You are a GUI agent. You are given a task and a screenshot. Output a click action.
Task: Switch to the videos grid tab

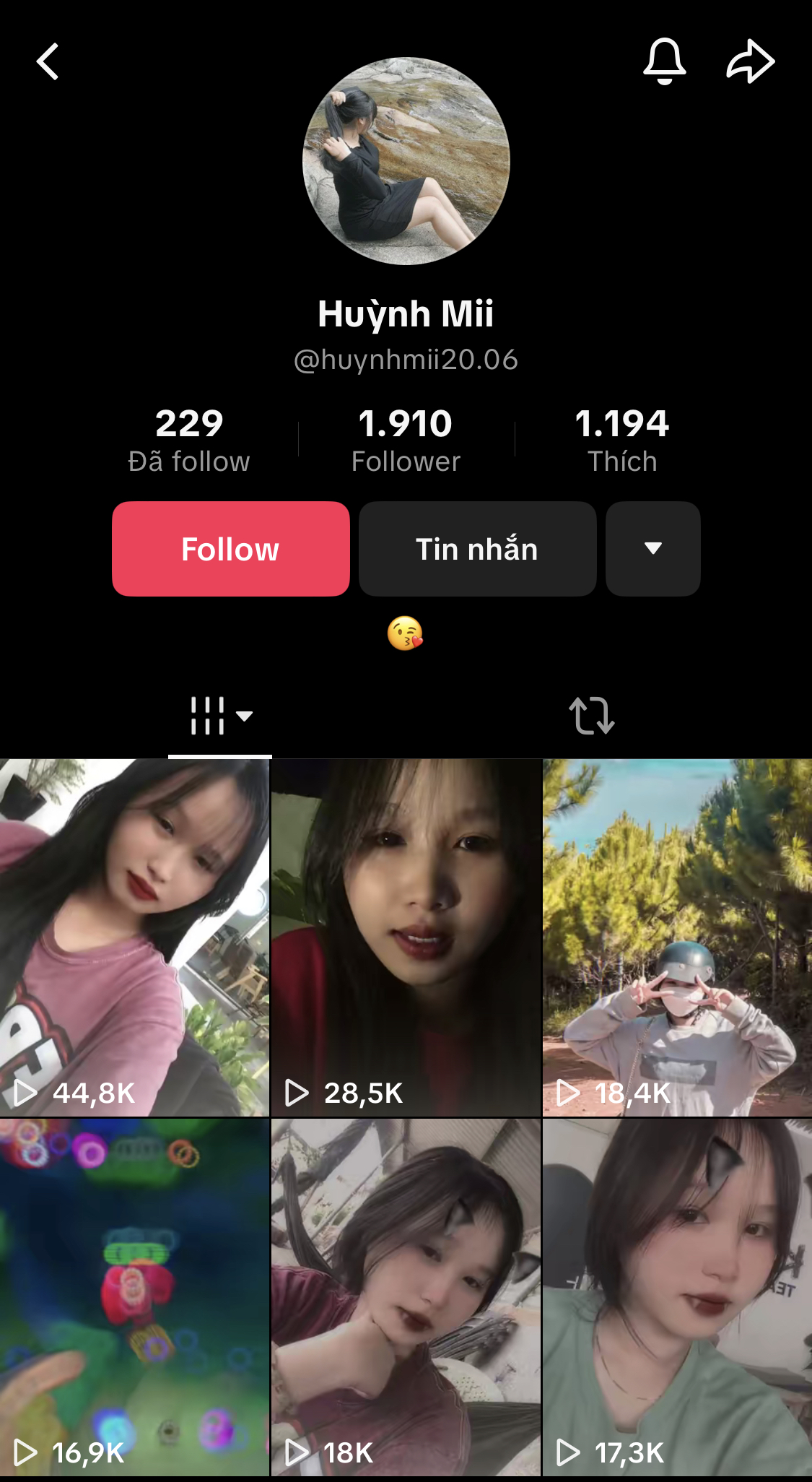(219, 716)
